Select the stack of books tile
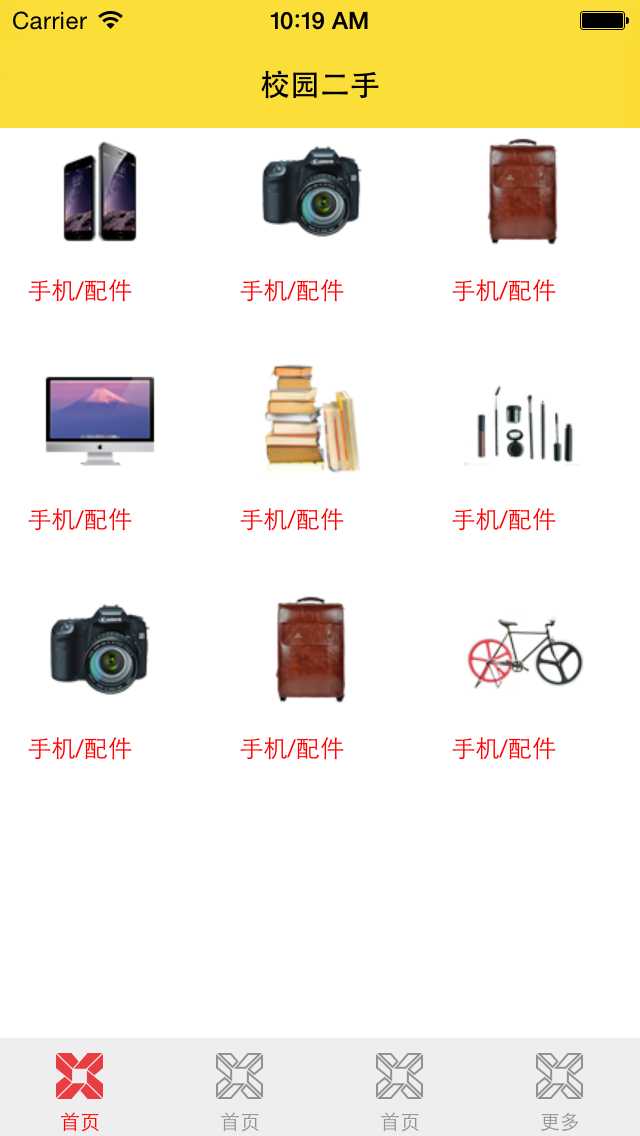640x1136 pixels. [x=312, y=420]
